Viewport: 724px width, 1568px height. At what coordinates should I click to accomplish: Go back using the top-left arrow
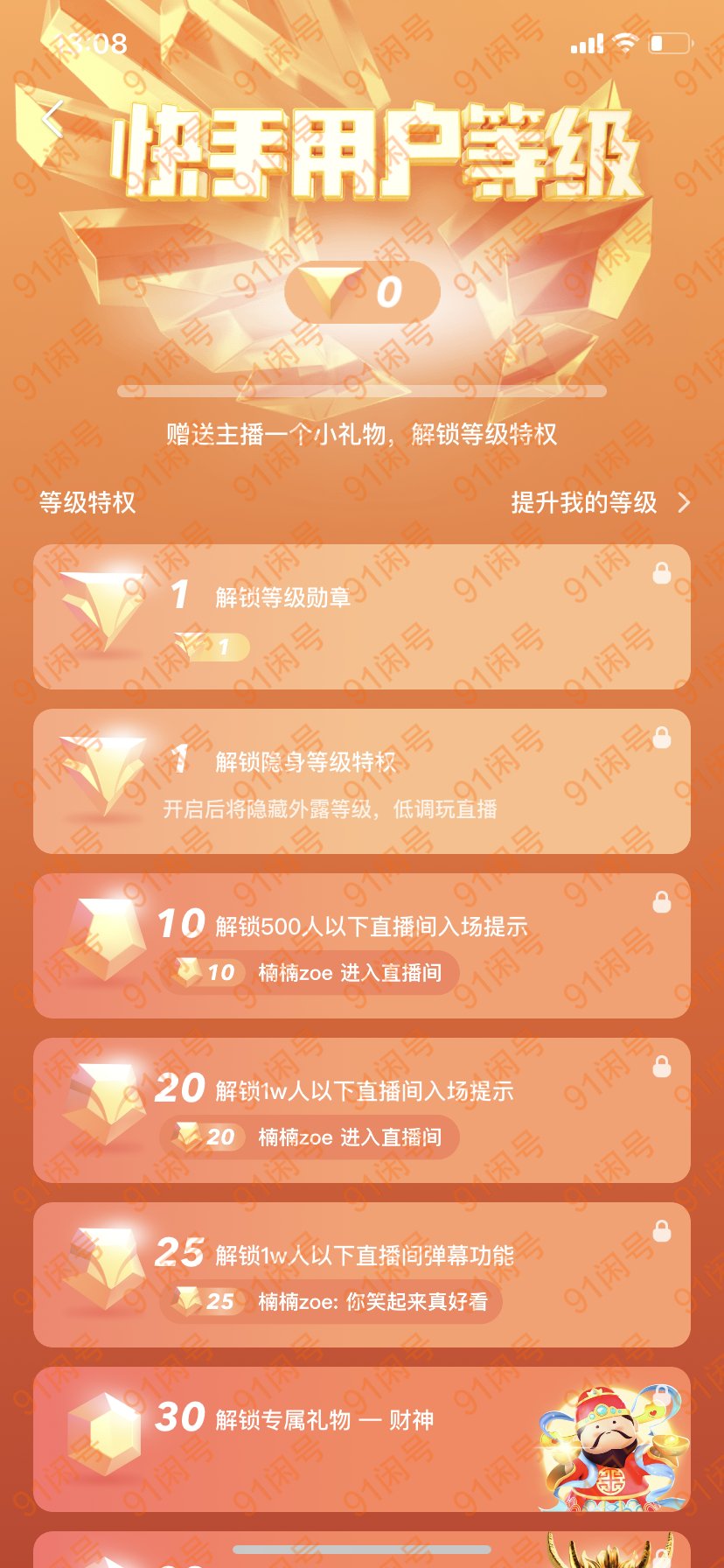(x=52, y=119)
